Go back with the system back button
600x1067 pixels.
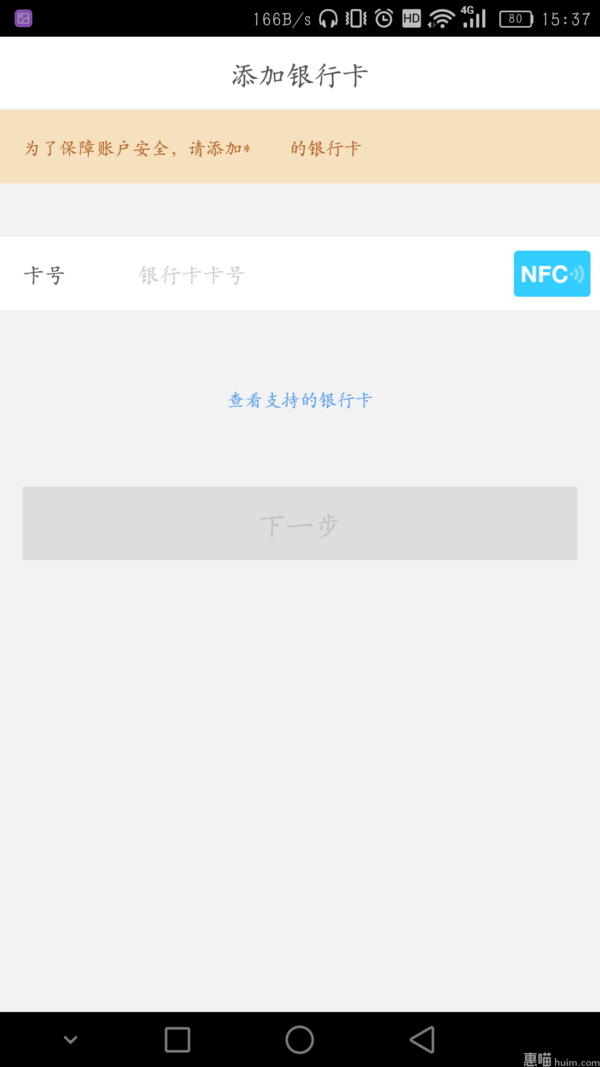pos(422,1039)
